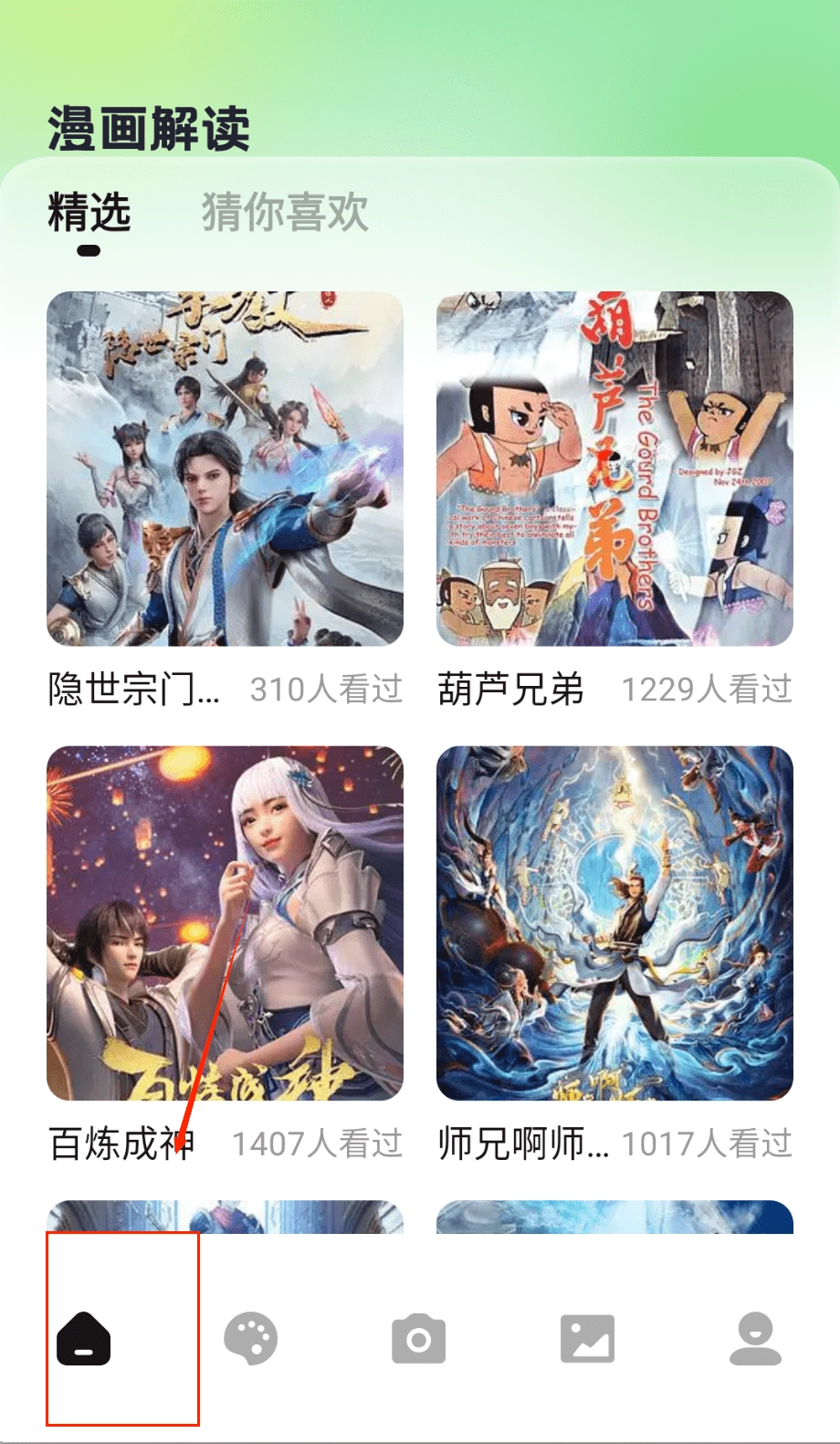
Task: Open the 师兄啊师兄 comic card
Action: coord(614,922)
